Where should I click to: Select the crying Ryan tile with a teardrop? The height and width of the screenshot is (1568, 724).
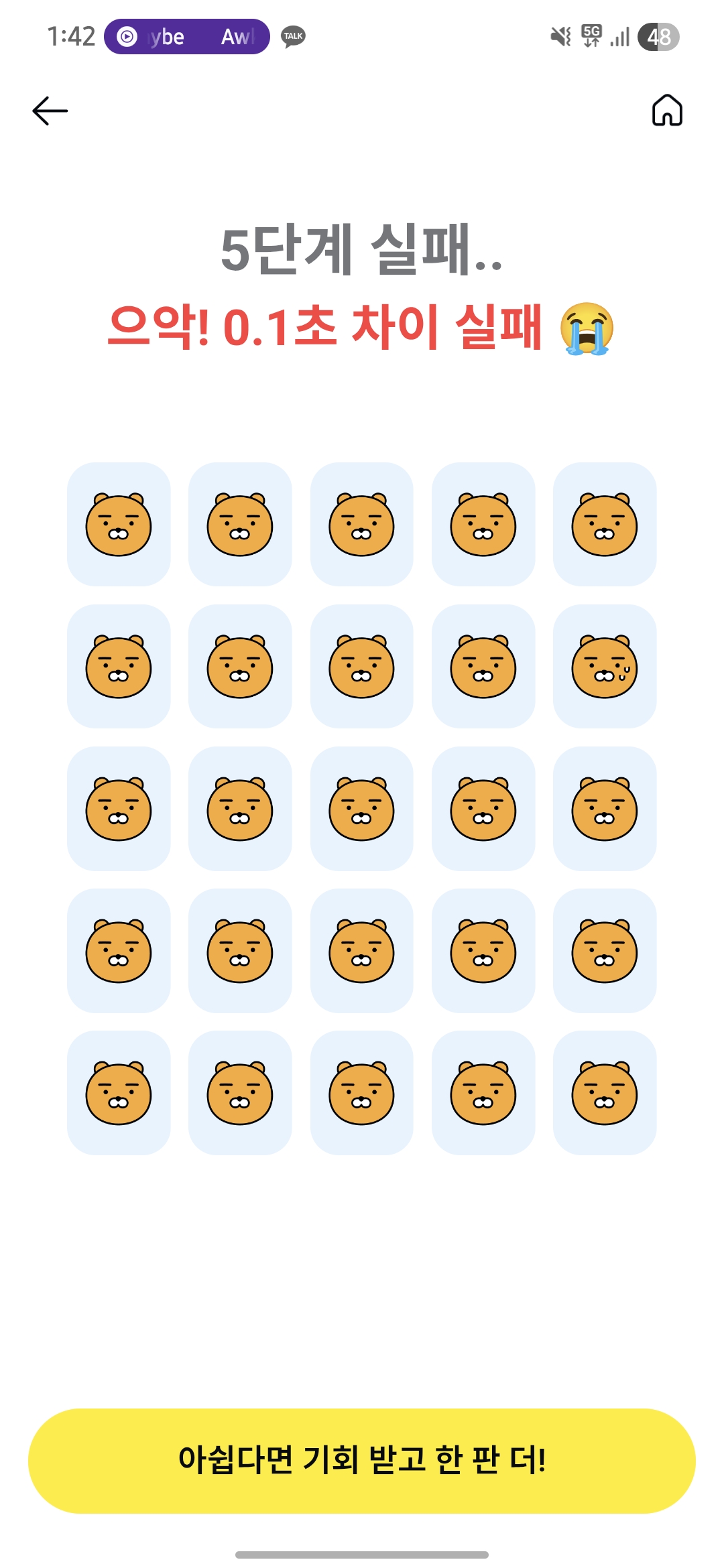(605, 666)
